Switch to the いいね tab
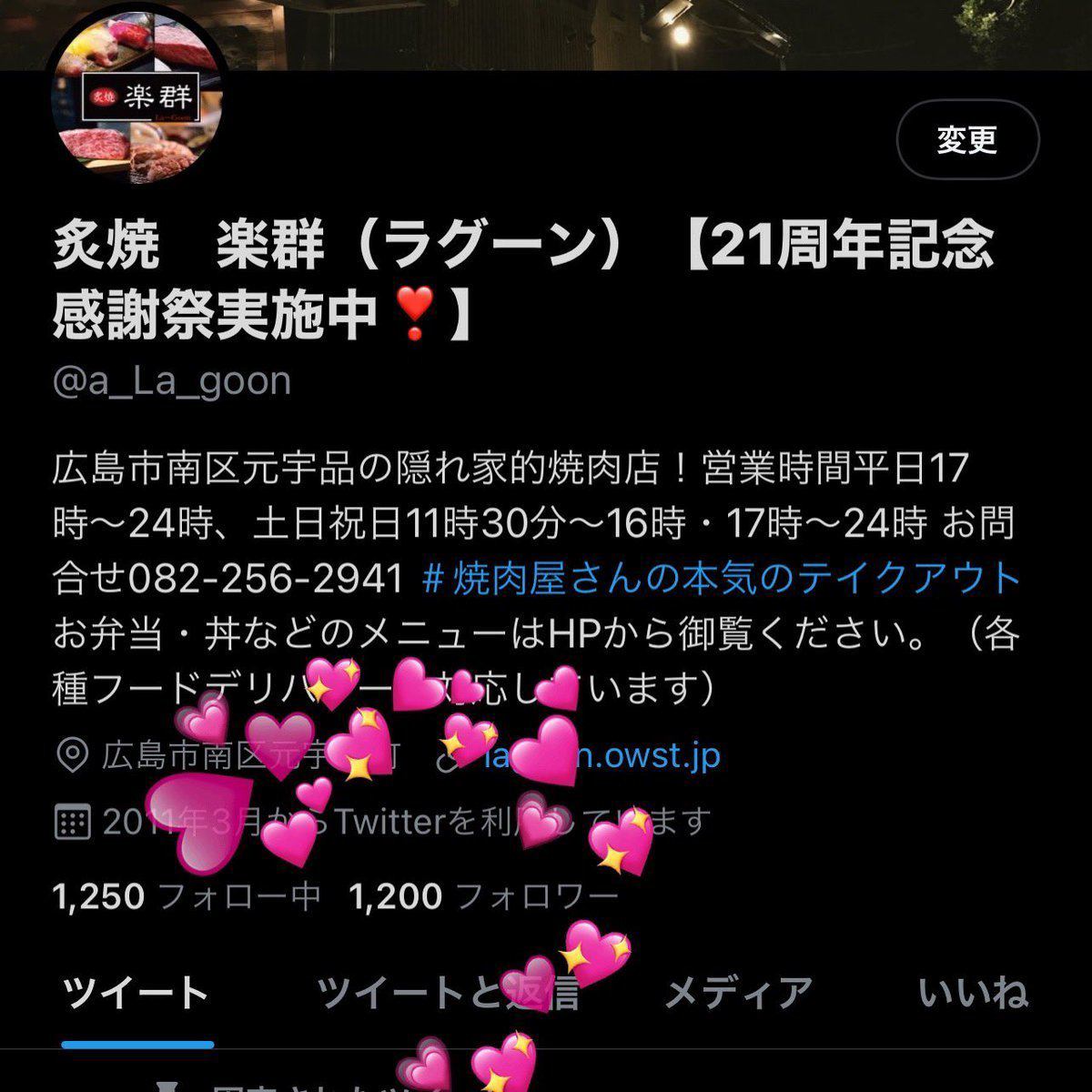Viewport: 1092px width, 1092px height. 973,994
